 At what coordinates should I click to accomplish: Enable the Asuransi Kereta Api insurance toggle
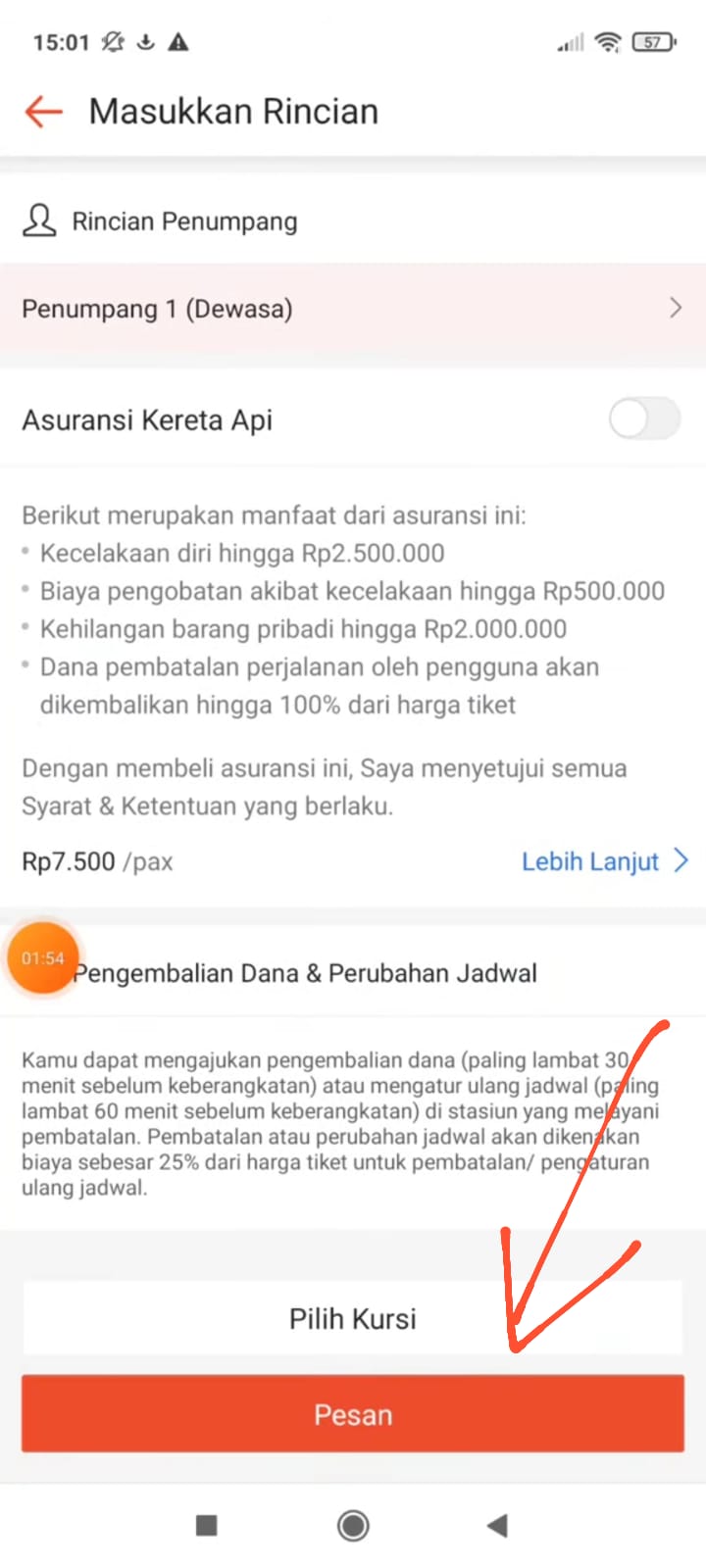tap(644, 418)
